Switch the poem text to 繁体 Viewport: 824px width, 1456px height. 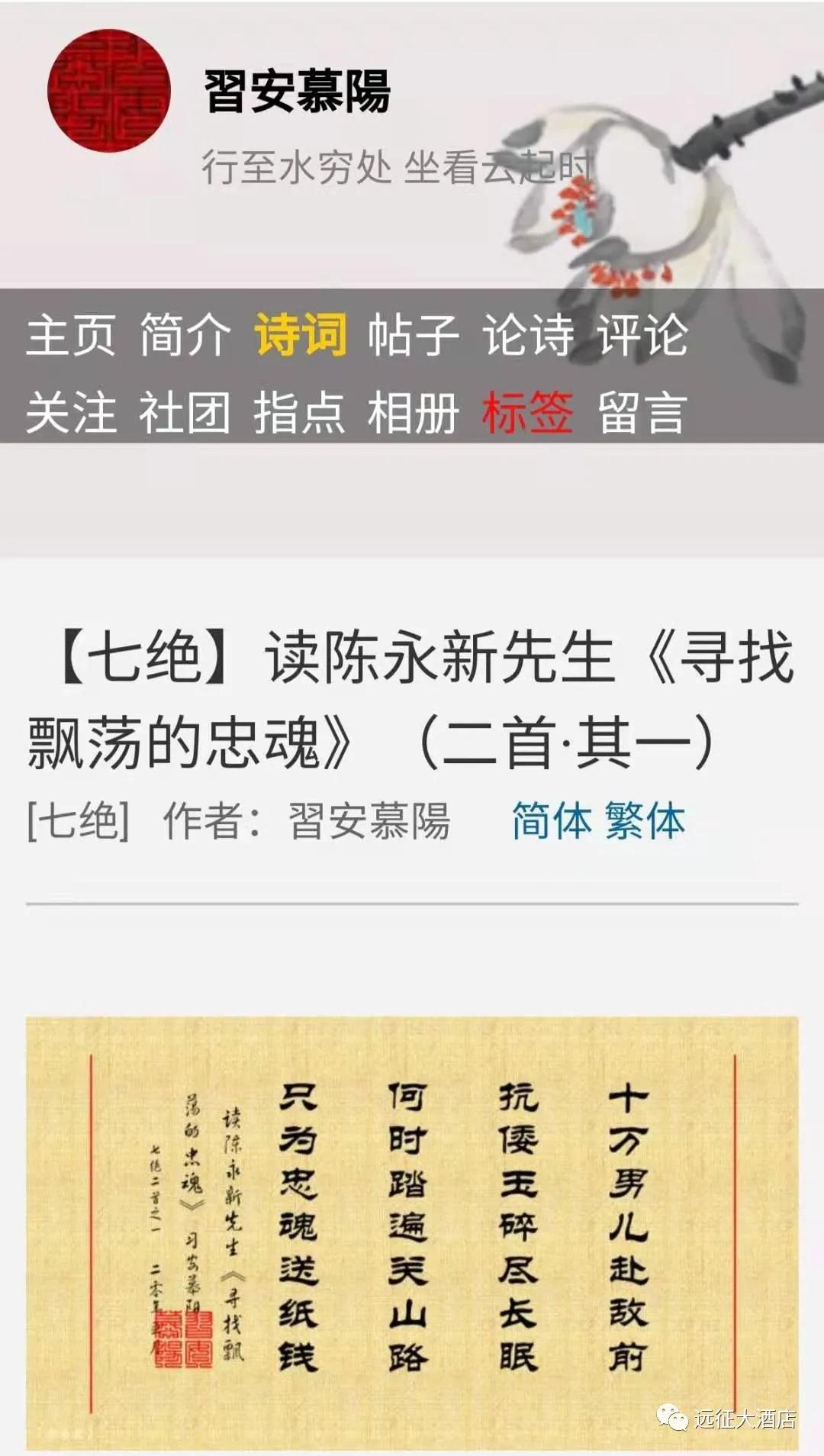point(645,821)
